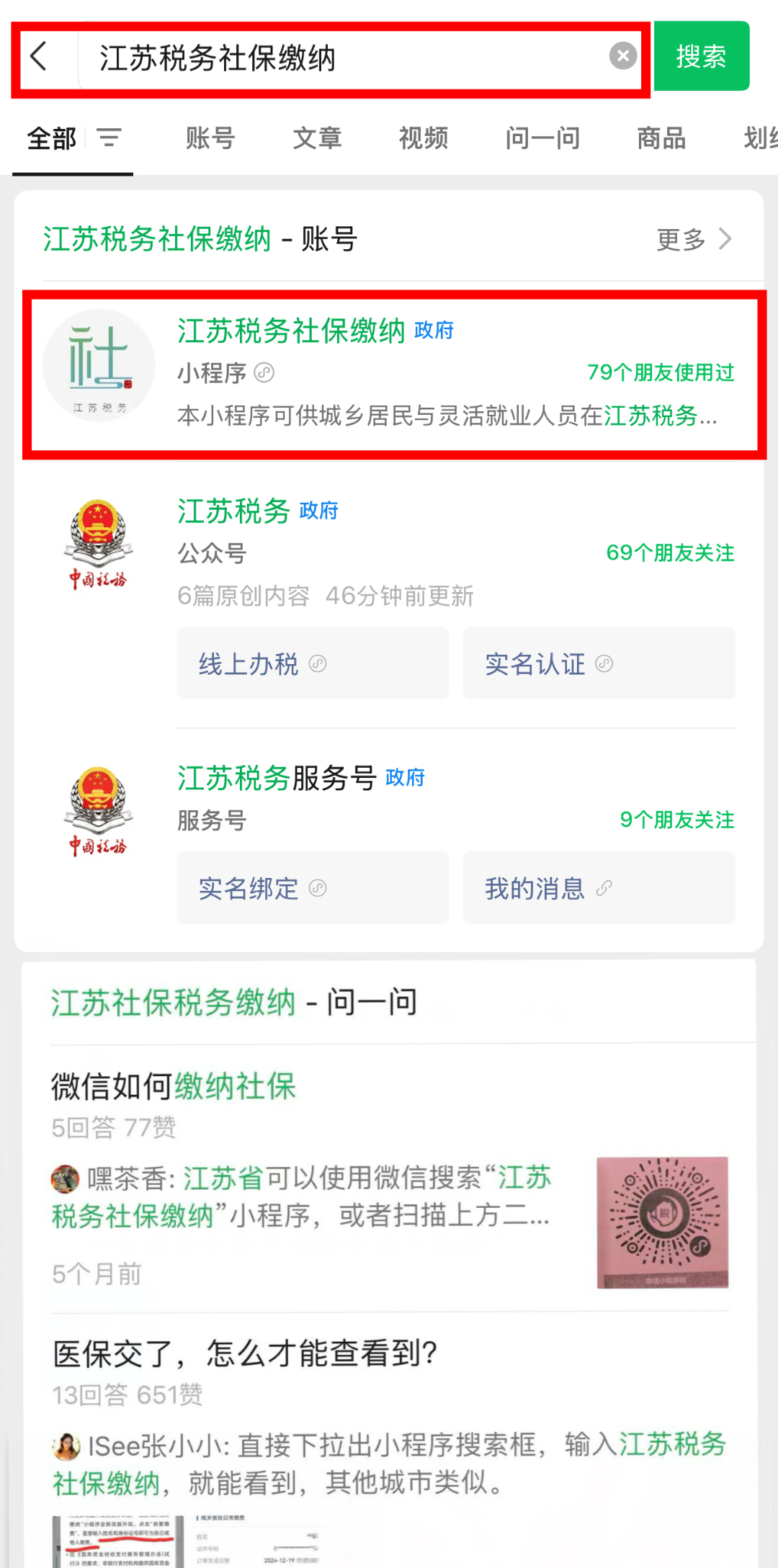Tap the green 搜索 button
The image size is (778, 1568).
point(701,56)
